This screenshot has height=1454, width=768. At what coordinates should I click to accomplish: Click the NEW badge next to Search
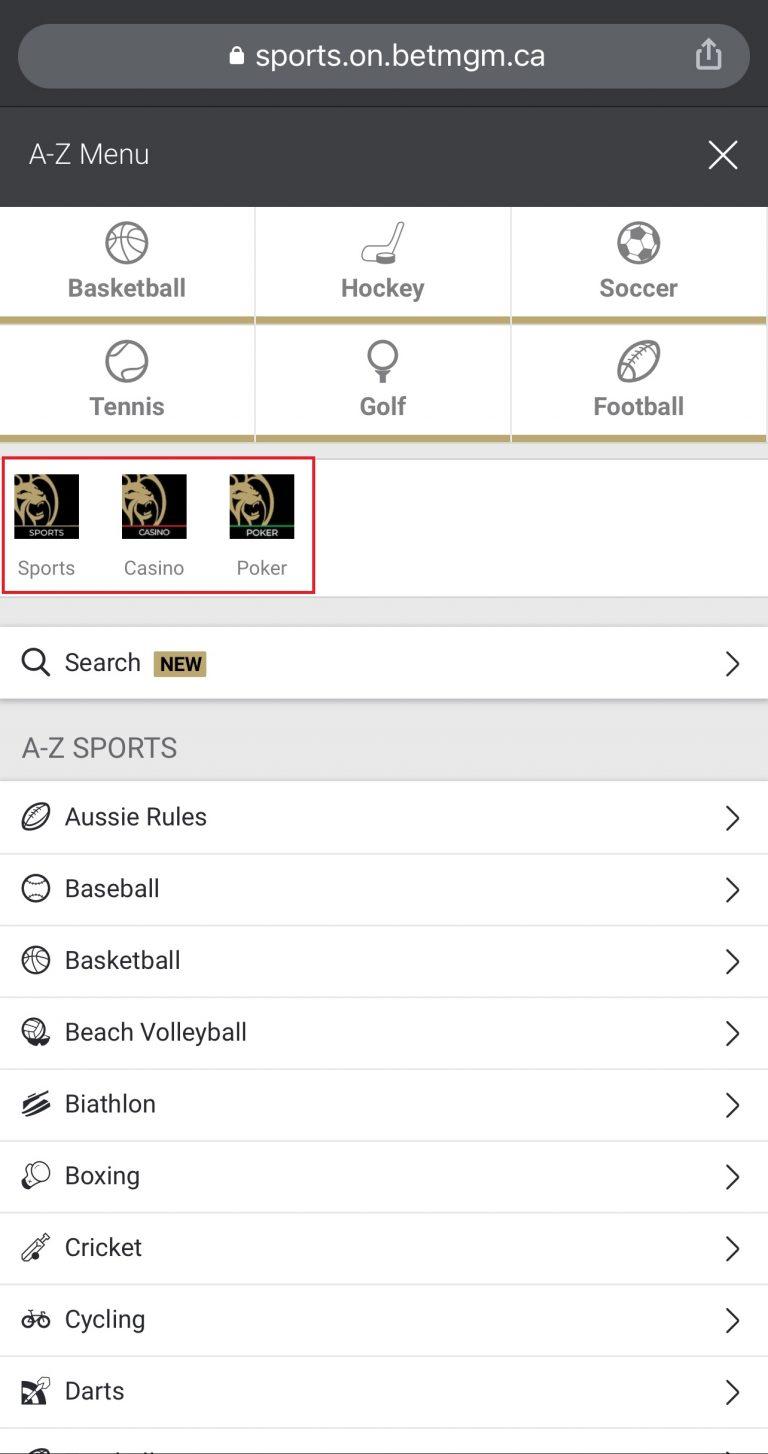tap(180, 662)
